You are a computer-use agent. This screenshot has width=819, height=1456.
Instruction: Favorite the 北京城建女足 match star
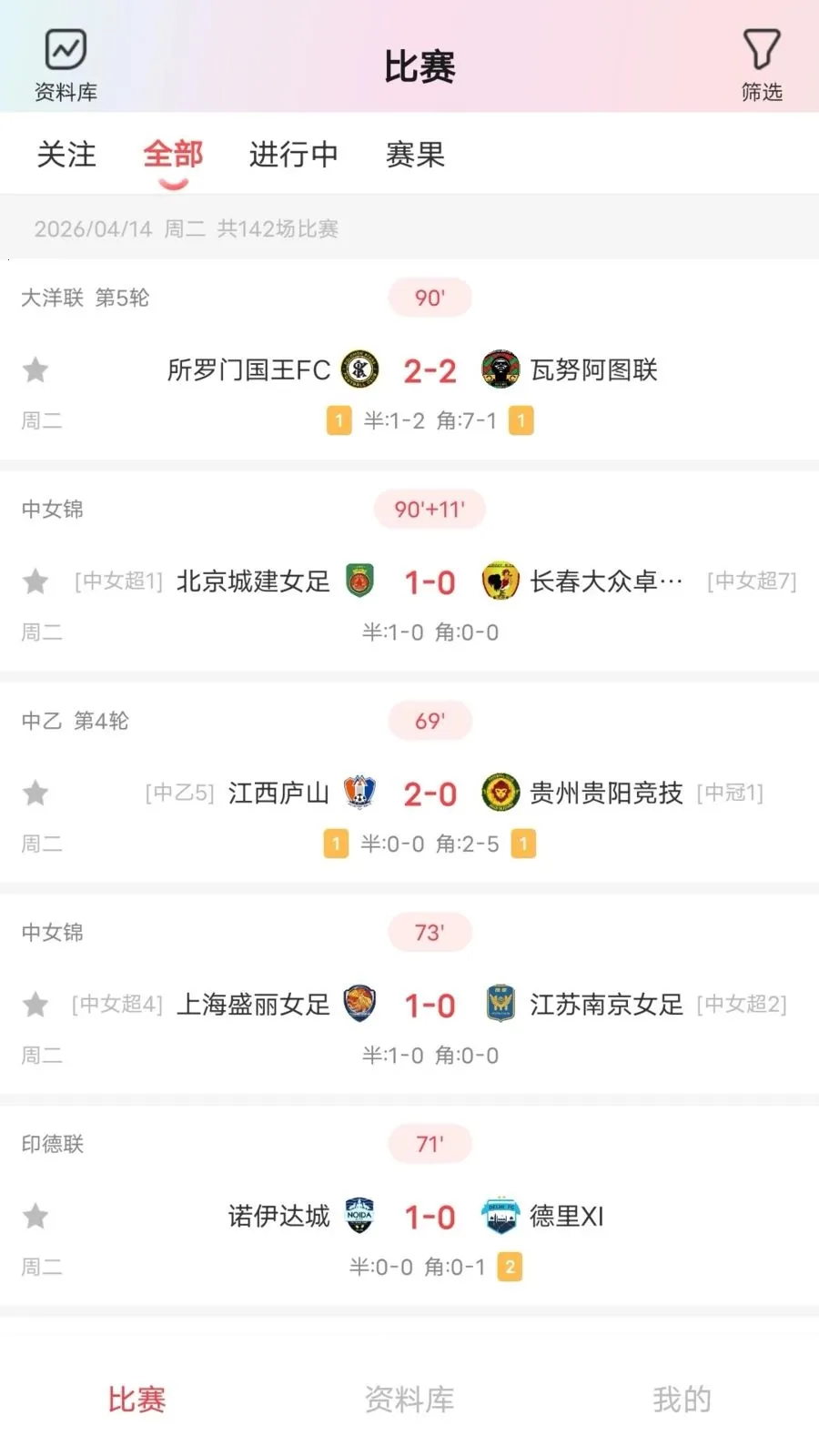[x=35, y=581]
